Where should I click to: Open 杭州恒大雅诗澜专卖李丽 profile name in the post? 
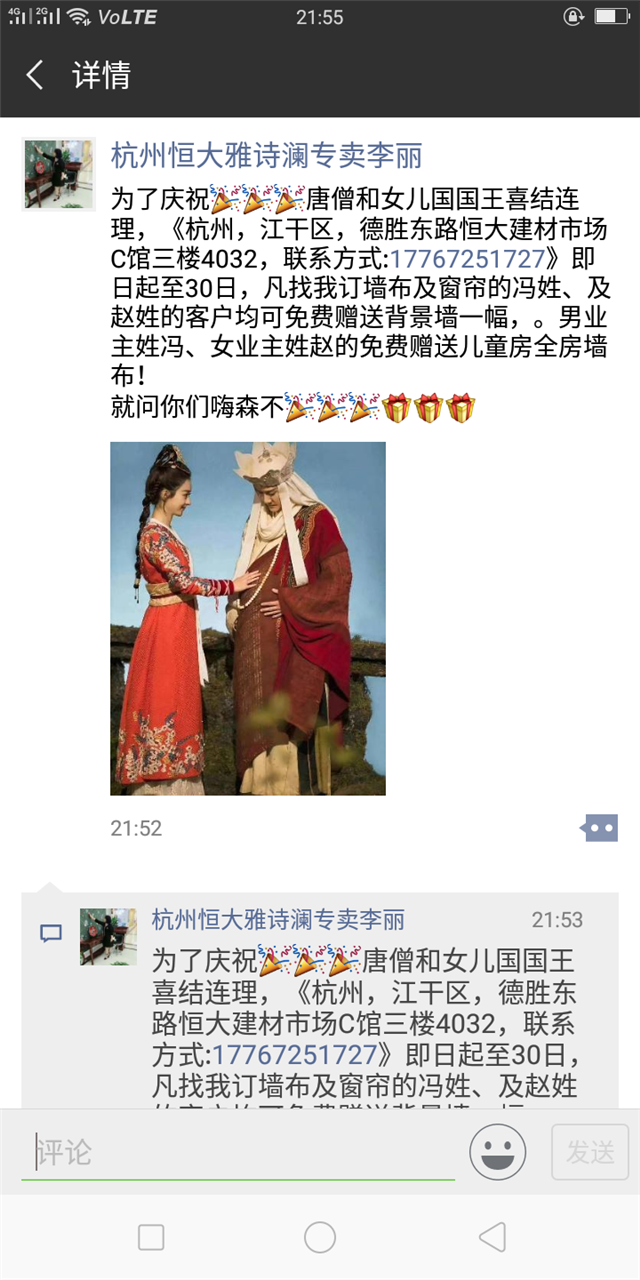tap(266, 156)
